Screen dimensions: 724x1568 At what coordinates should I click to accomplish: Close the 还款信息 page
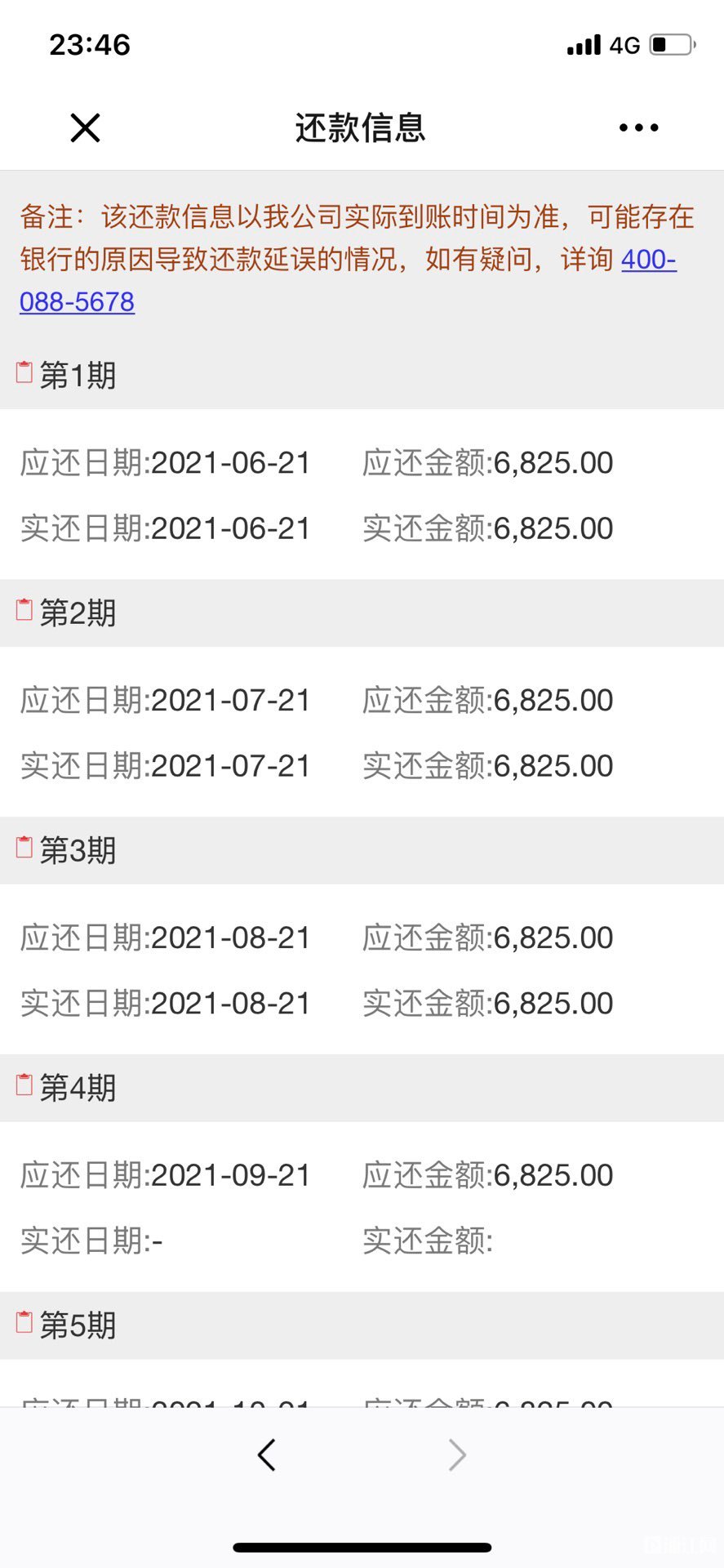coord(85,128)
